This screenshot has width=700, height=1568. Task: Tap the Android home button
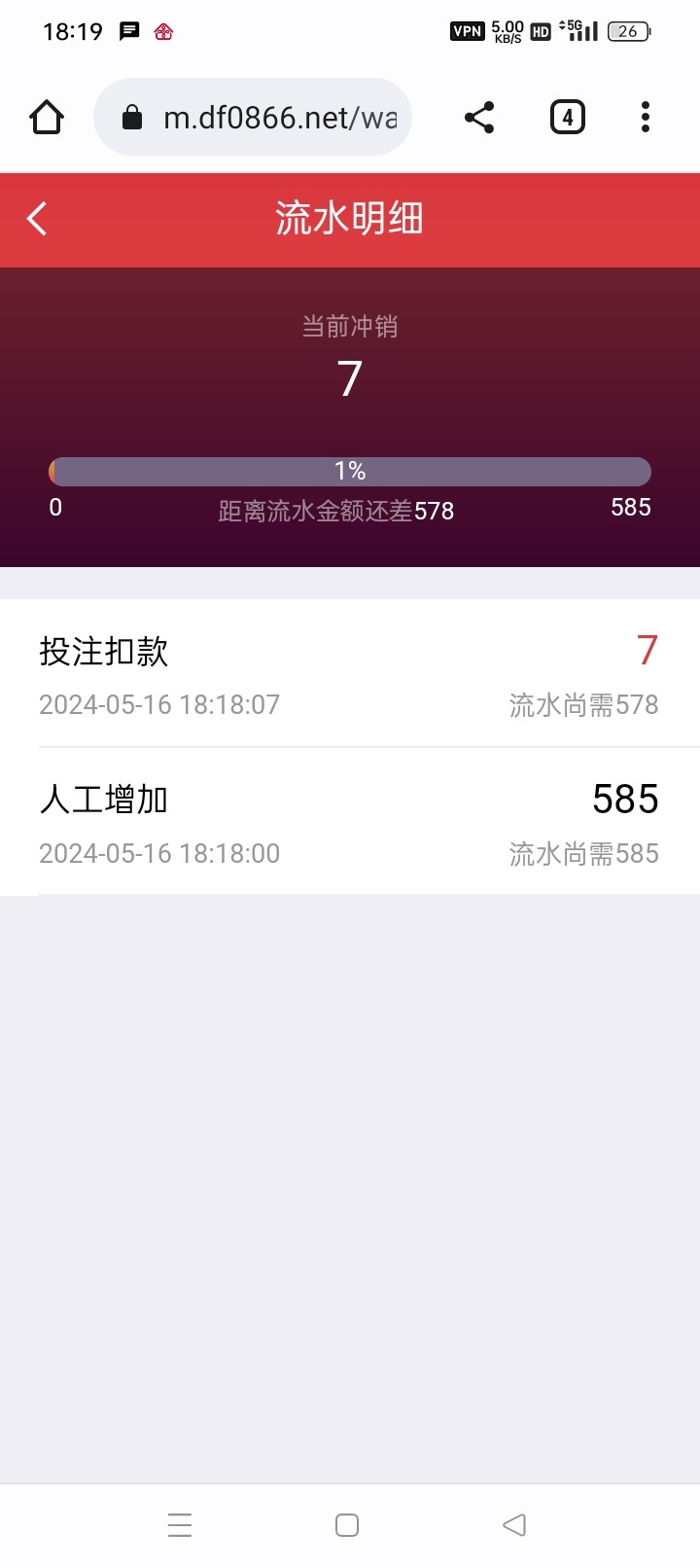pyautogui.click(x=345, y=1524)
